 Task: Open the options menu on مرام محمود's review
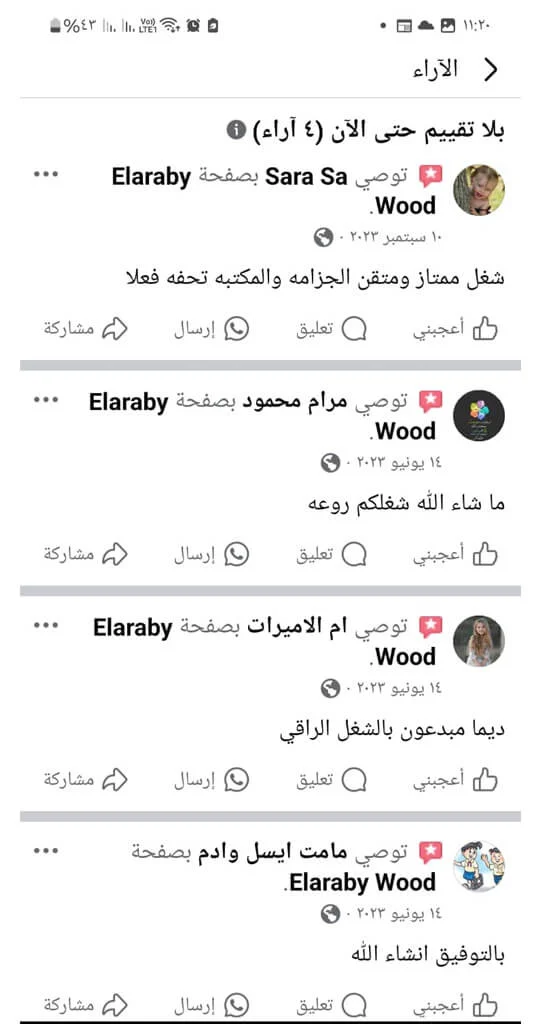click(46, 400)
